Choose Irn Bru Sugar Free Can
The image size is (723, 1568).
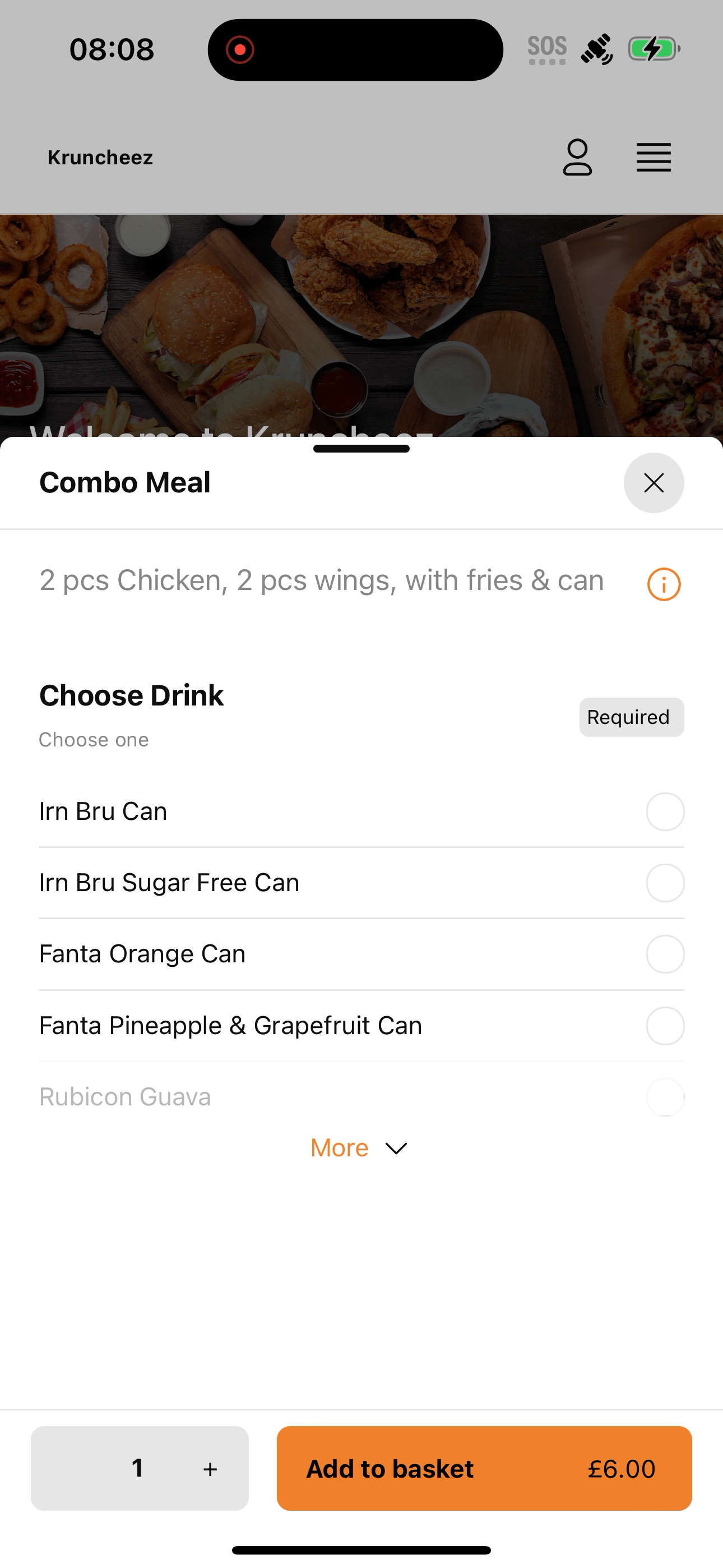click(x=361, y=883)
